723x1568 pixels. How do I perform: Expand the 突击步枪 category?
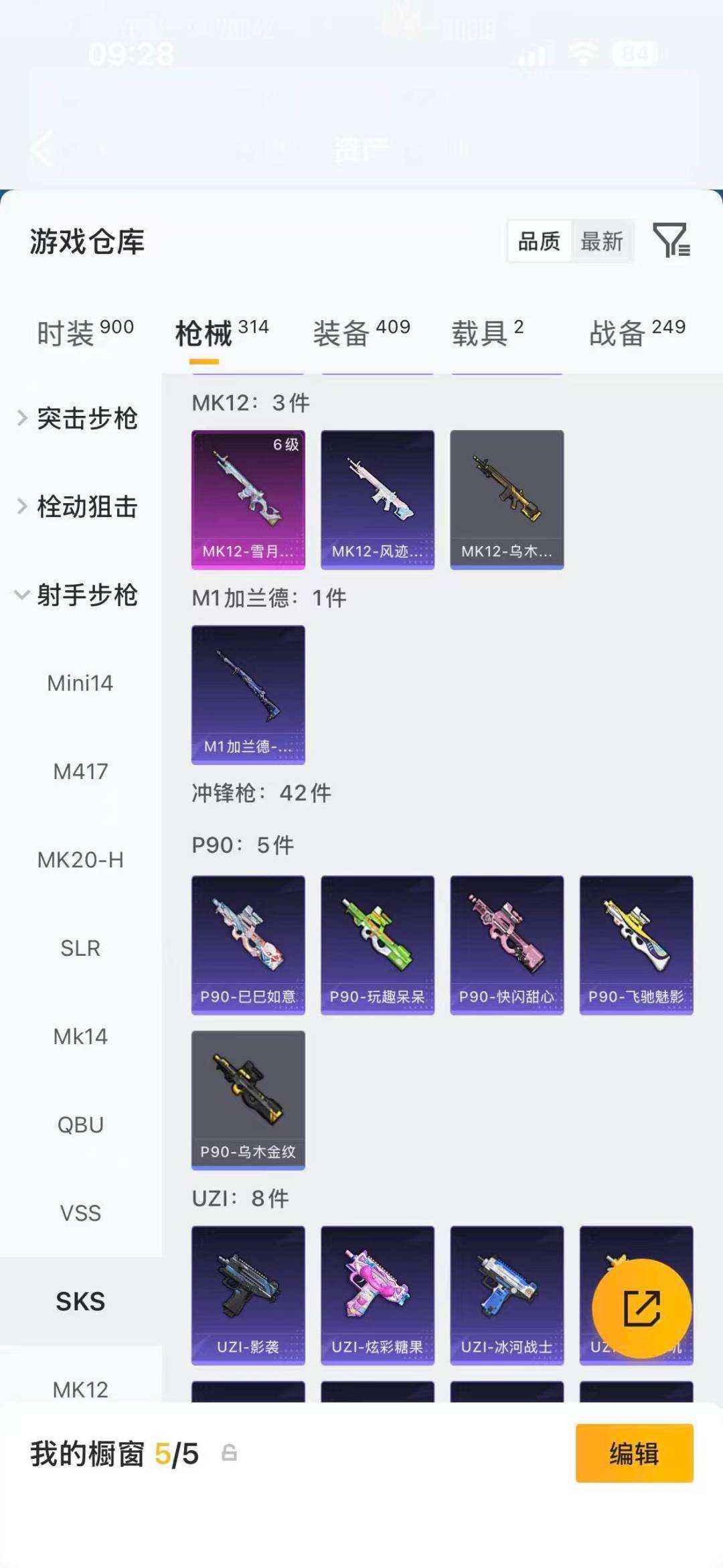click(x=87, y=419)
